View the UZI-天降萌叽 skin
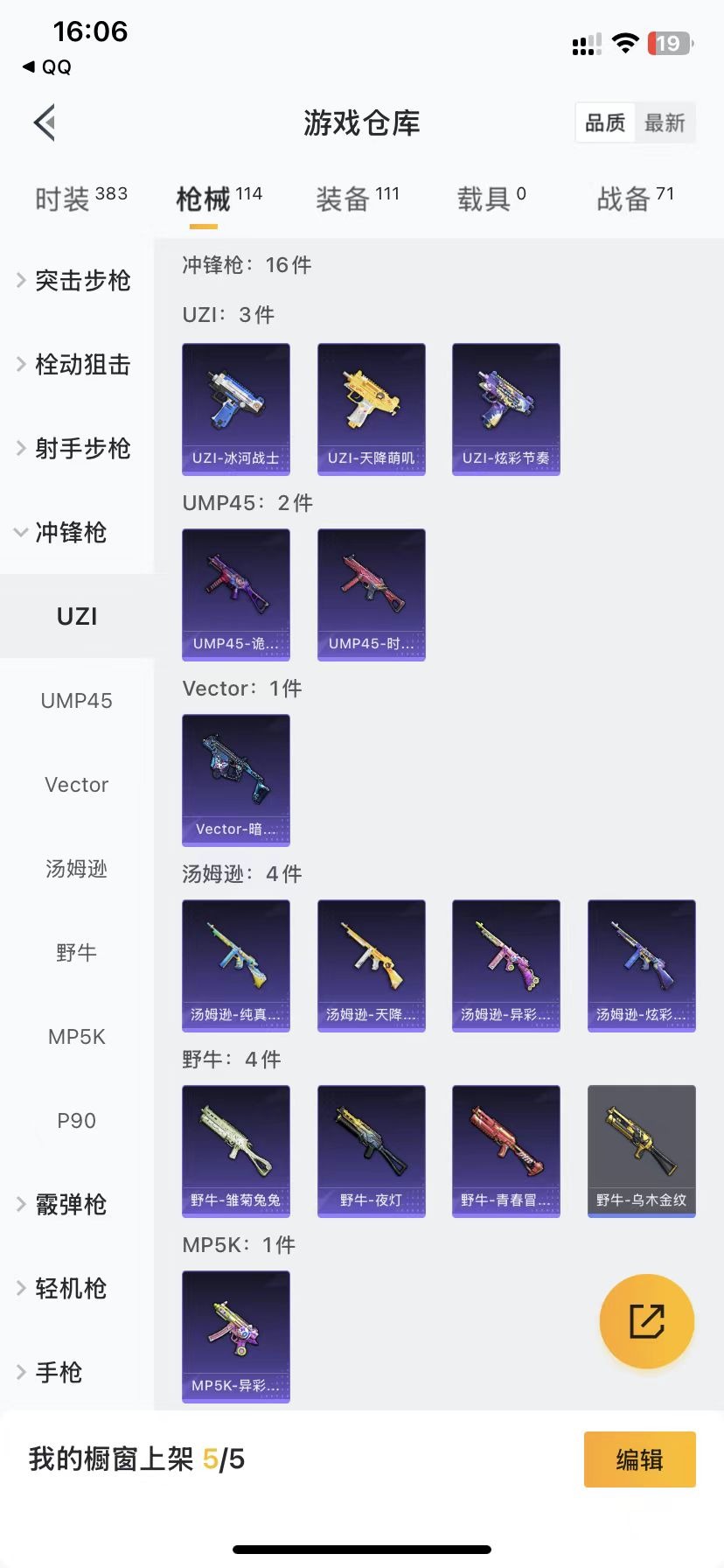This screenshot has height=1568, width=724. pos(371,408)
